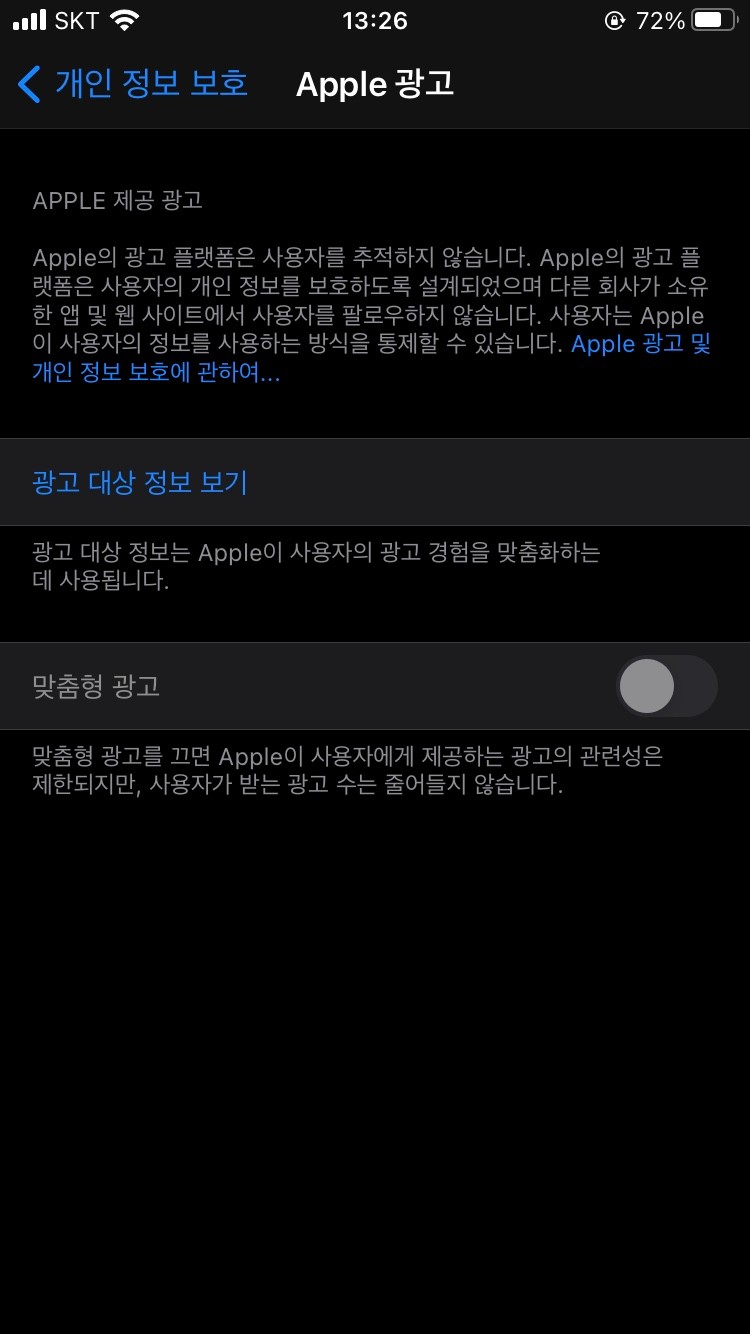Open 광고 대상 정보 보기

point(140,483)
